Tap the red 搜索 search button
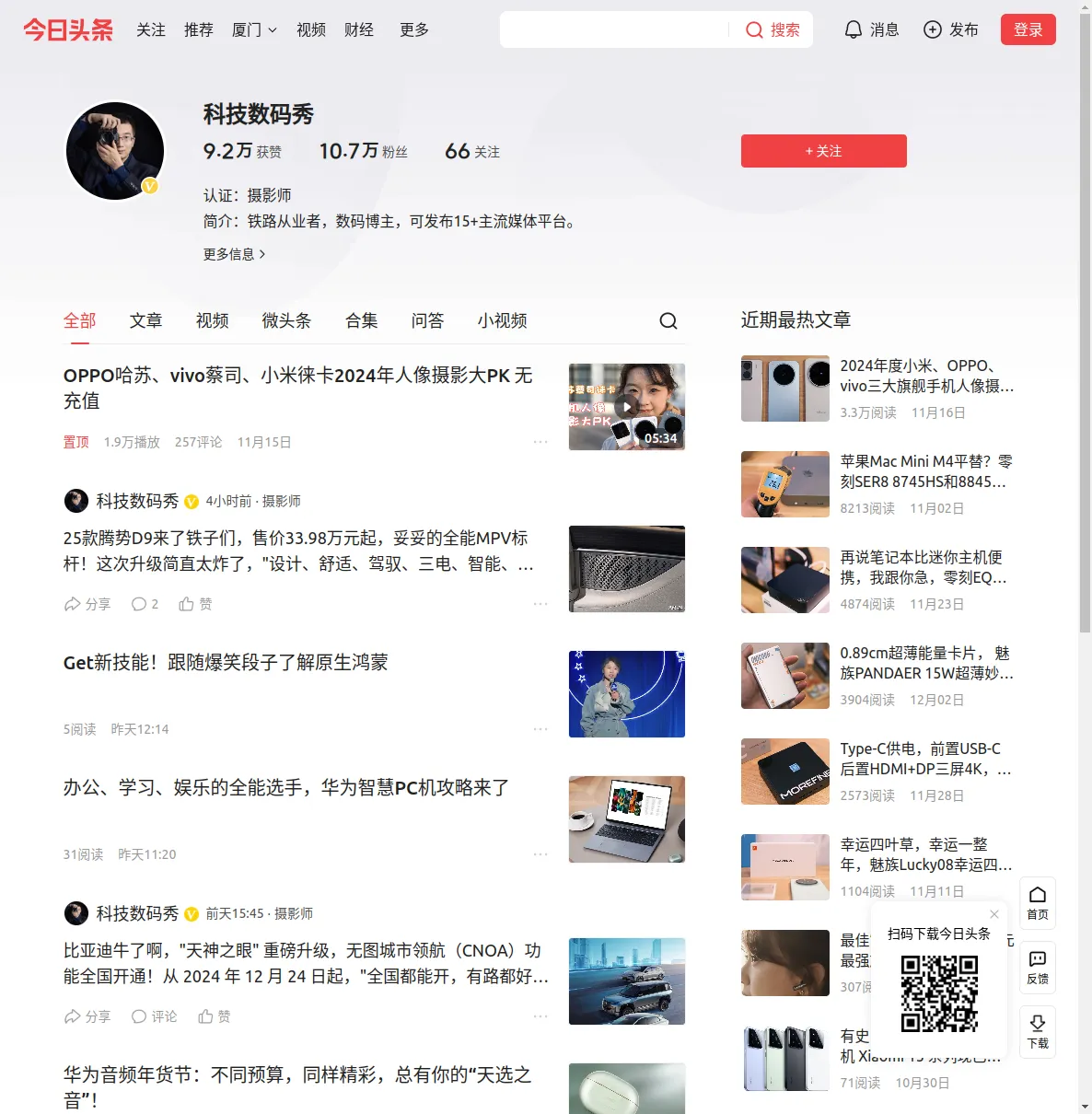Image resolution: width=1092 pixels, height=1114 pixels. click(773, 29)
